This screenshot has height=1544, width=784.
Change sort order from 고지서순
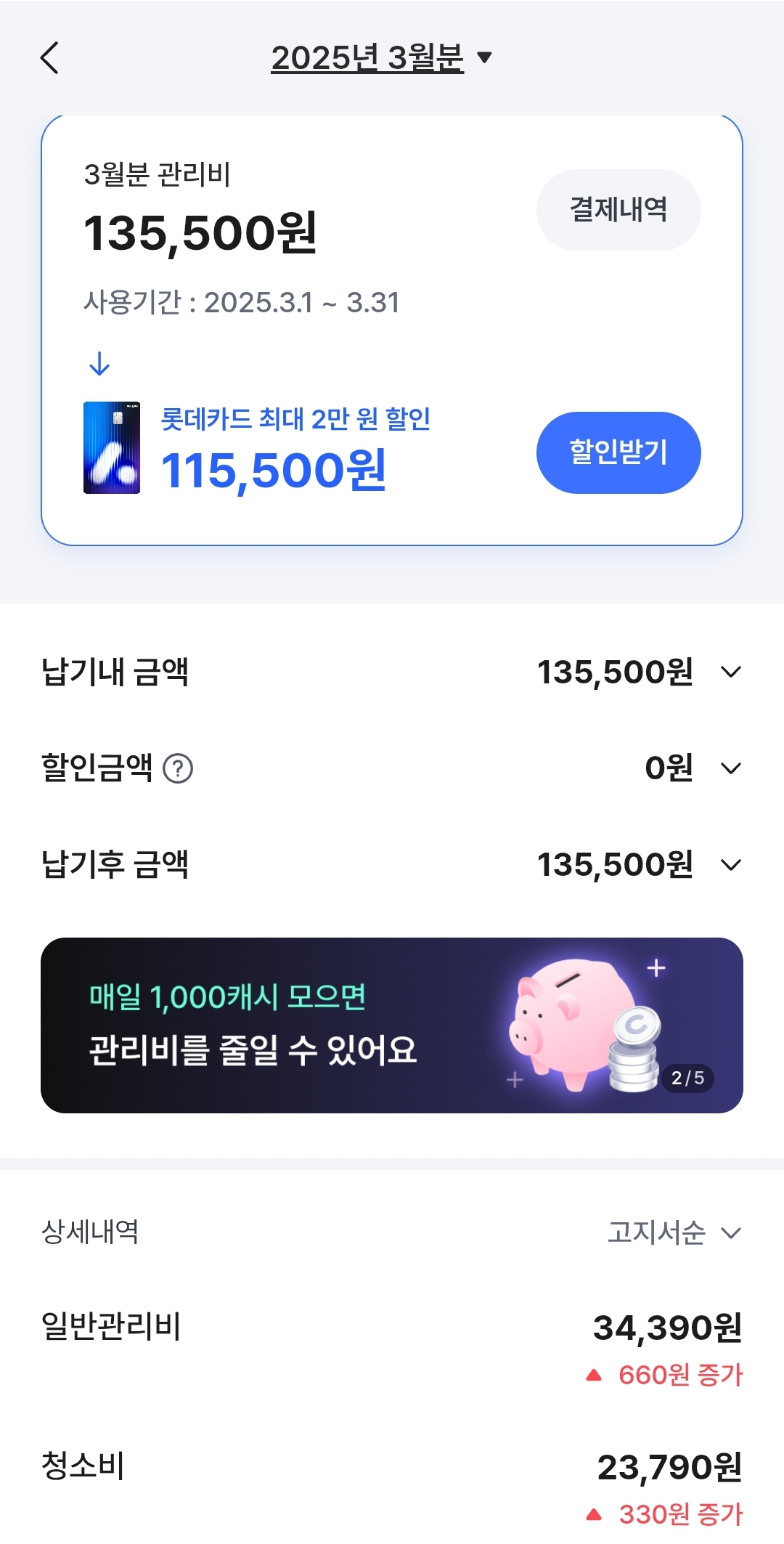coord(674,1232)
